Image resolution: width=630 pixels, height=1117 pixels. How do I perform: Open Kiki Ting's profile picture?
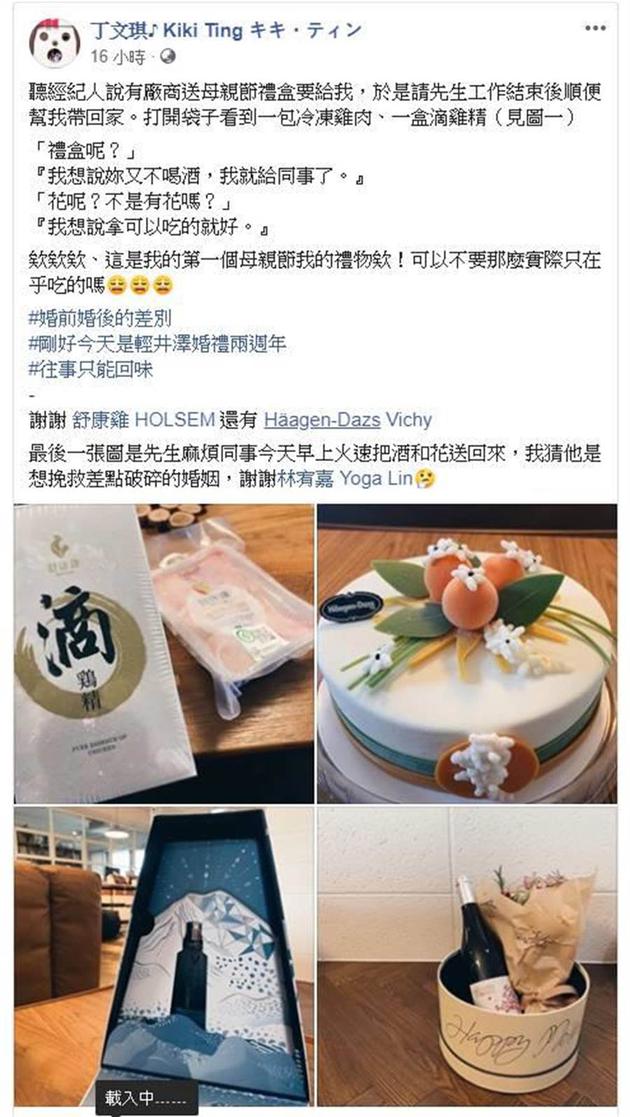(x=53, y=41)
